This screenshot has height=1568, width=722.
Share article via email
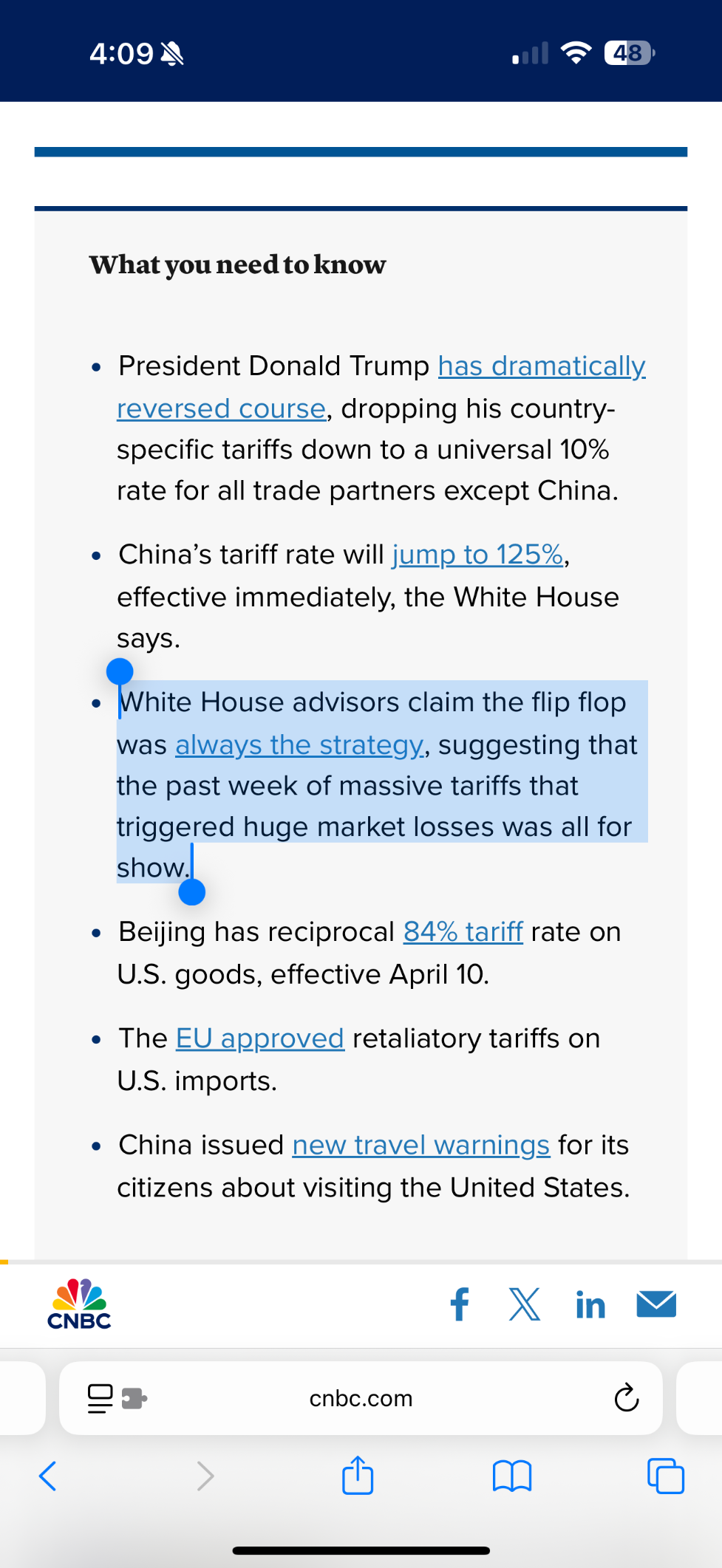click(655, 1304)
